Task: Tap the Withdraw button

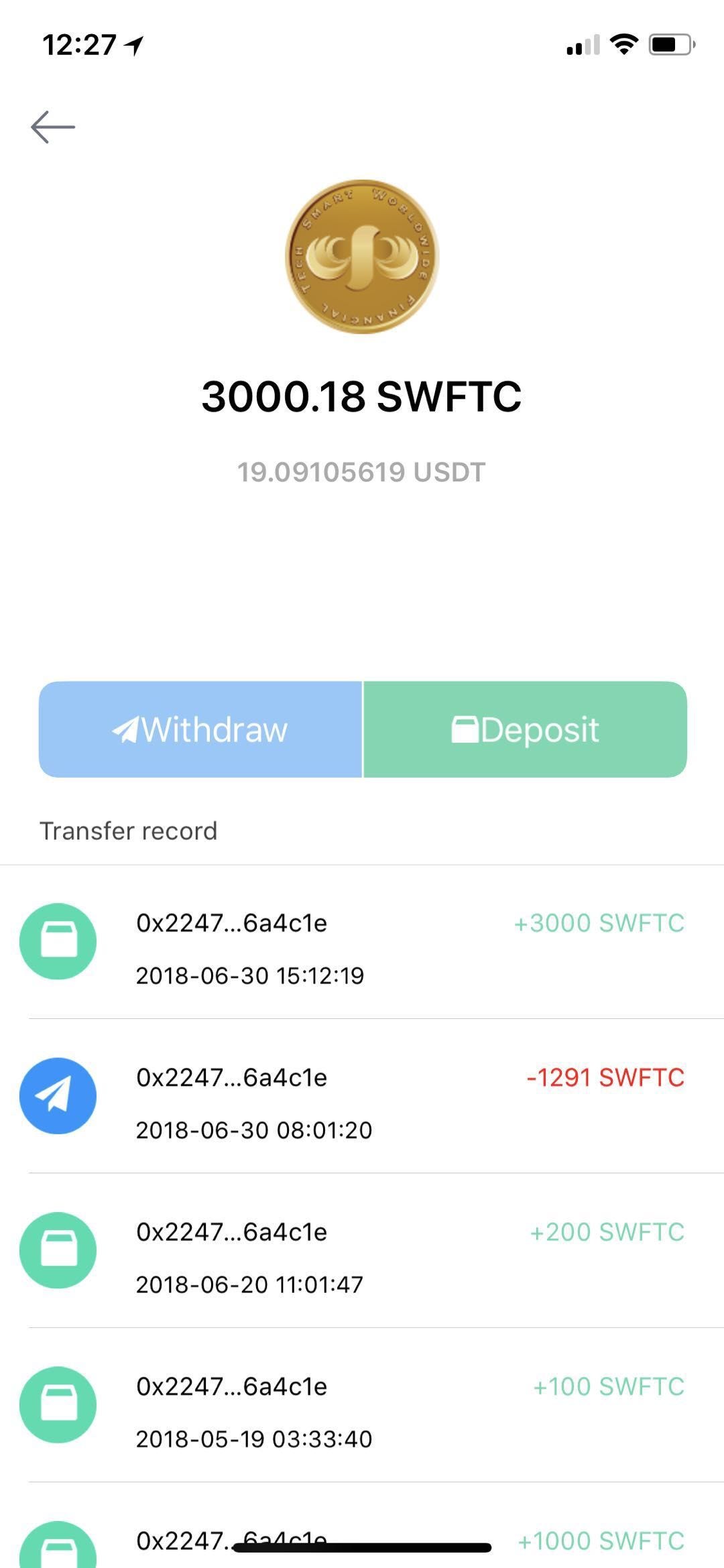Action: click(200, 729)
